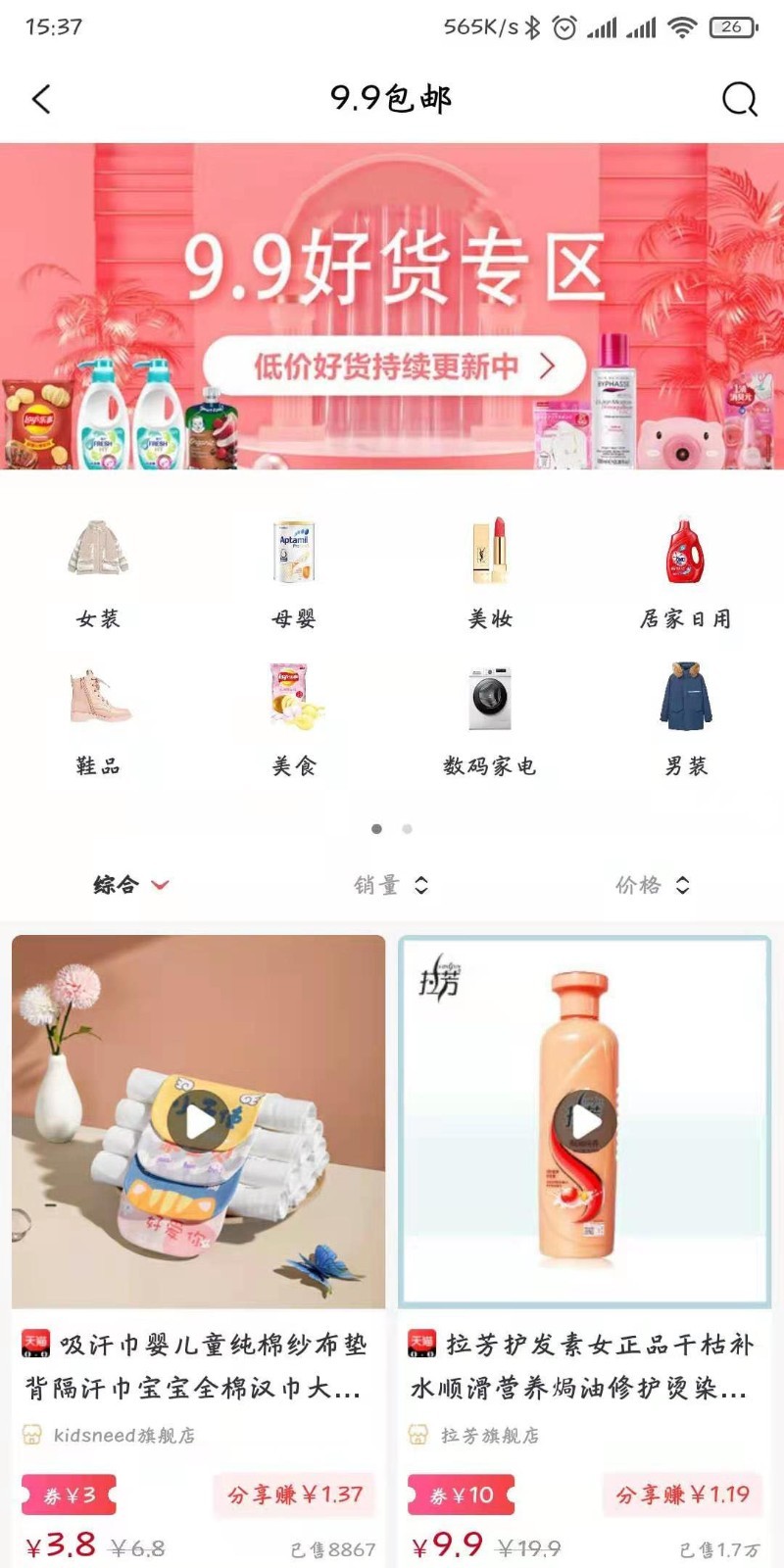This screenshot has width=784, height=1568.
Task: Select the 男装 category icon
Action: coord(686,701)
